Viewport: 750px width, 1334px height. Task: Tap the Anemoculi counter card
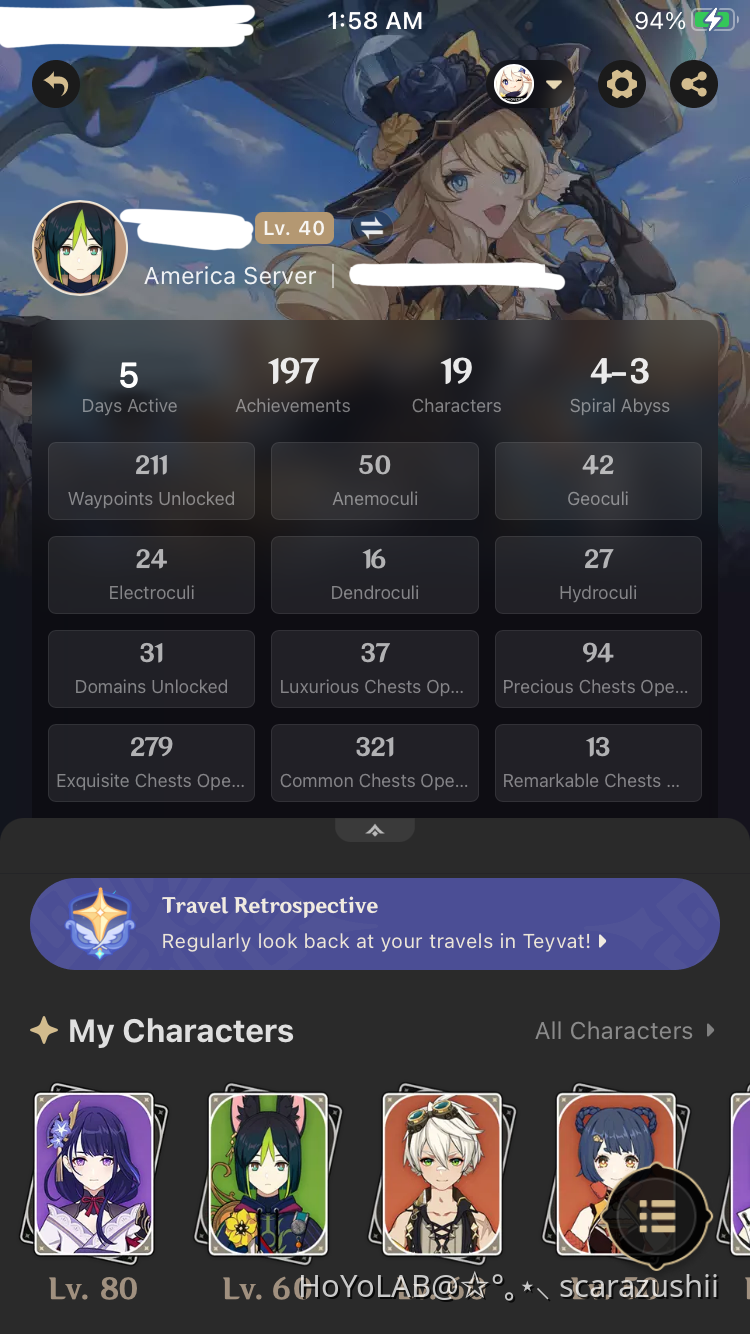(x=374, y=480)
